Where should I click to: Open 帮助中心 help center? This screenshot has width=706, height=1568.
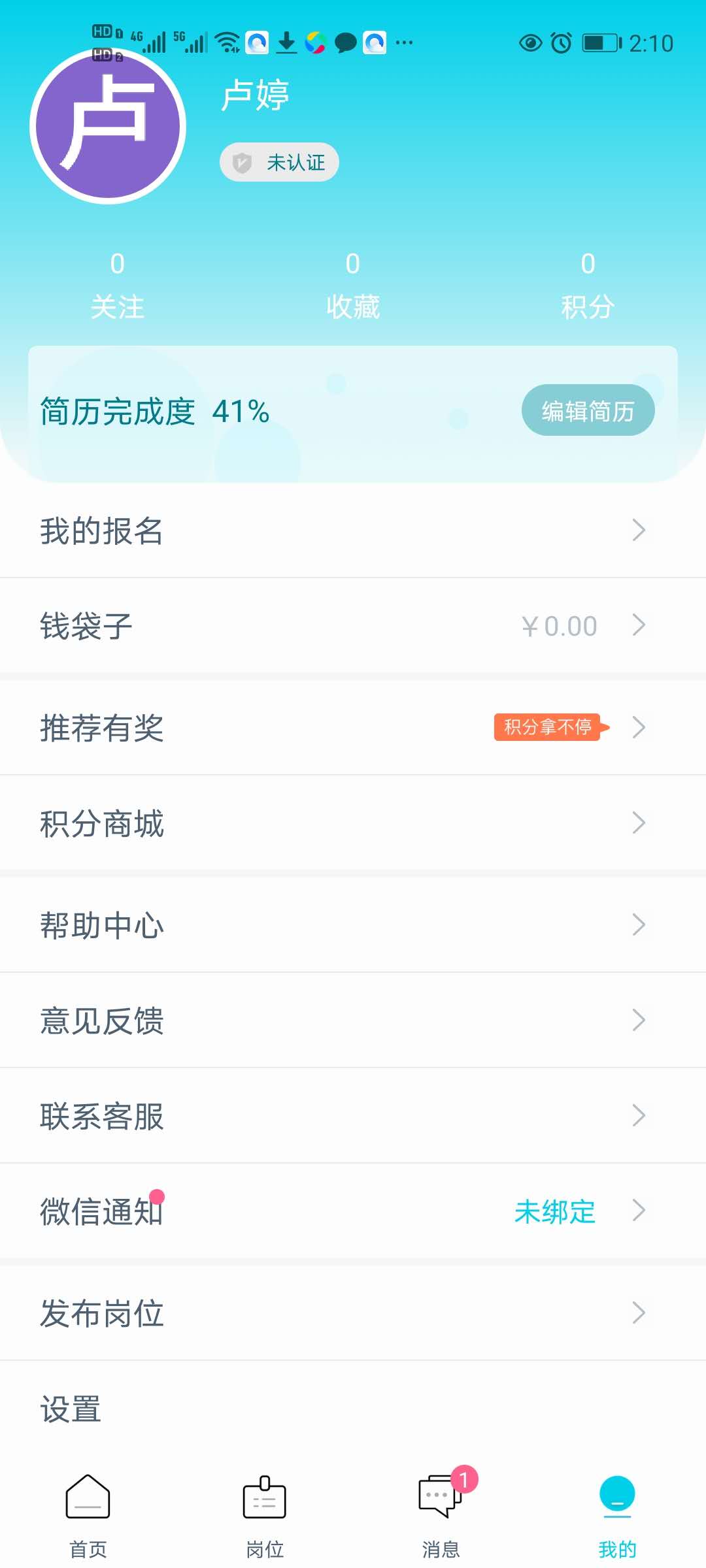[x=353, y=924]
